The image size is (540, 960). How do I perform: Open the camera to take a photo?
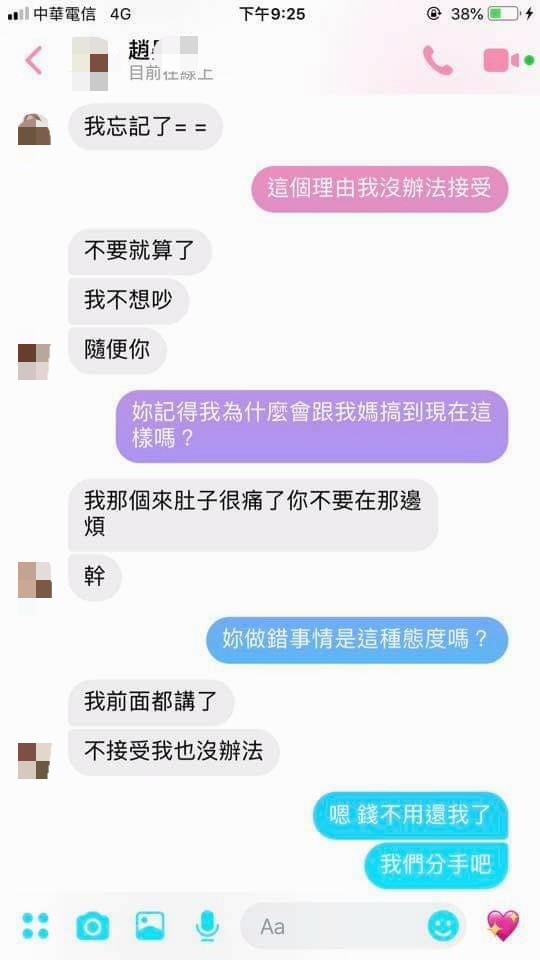coord(92,926)
